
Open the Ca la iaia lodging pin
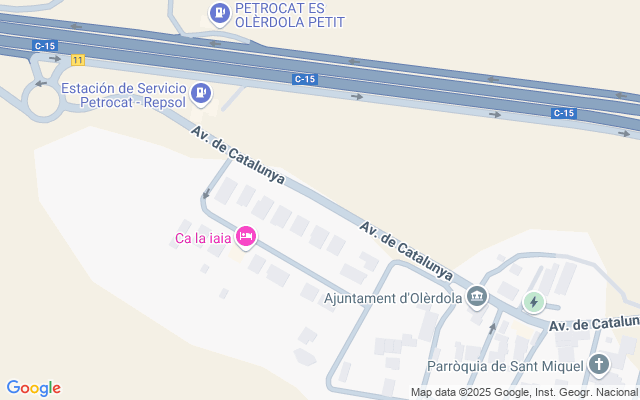[246, 237]
